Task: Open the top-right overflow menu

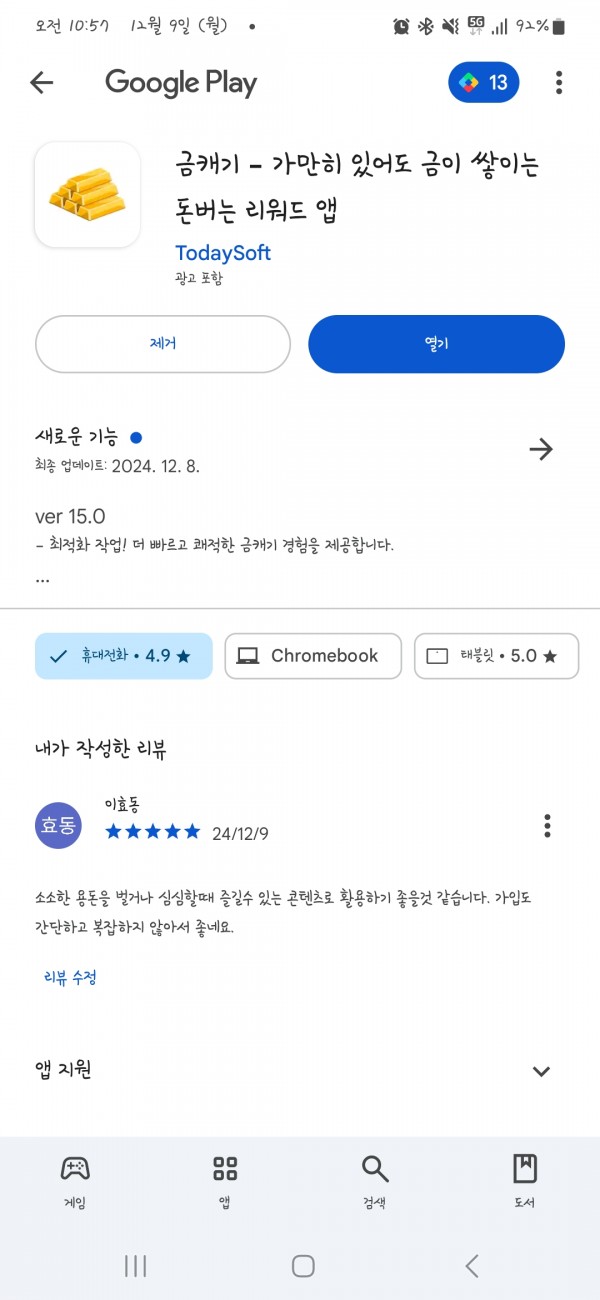Action: click(x=559, y=83)
